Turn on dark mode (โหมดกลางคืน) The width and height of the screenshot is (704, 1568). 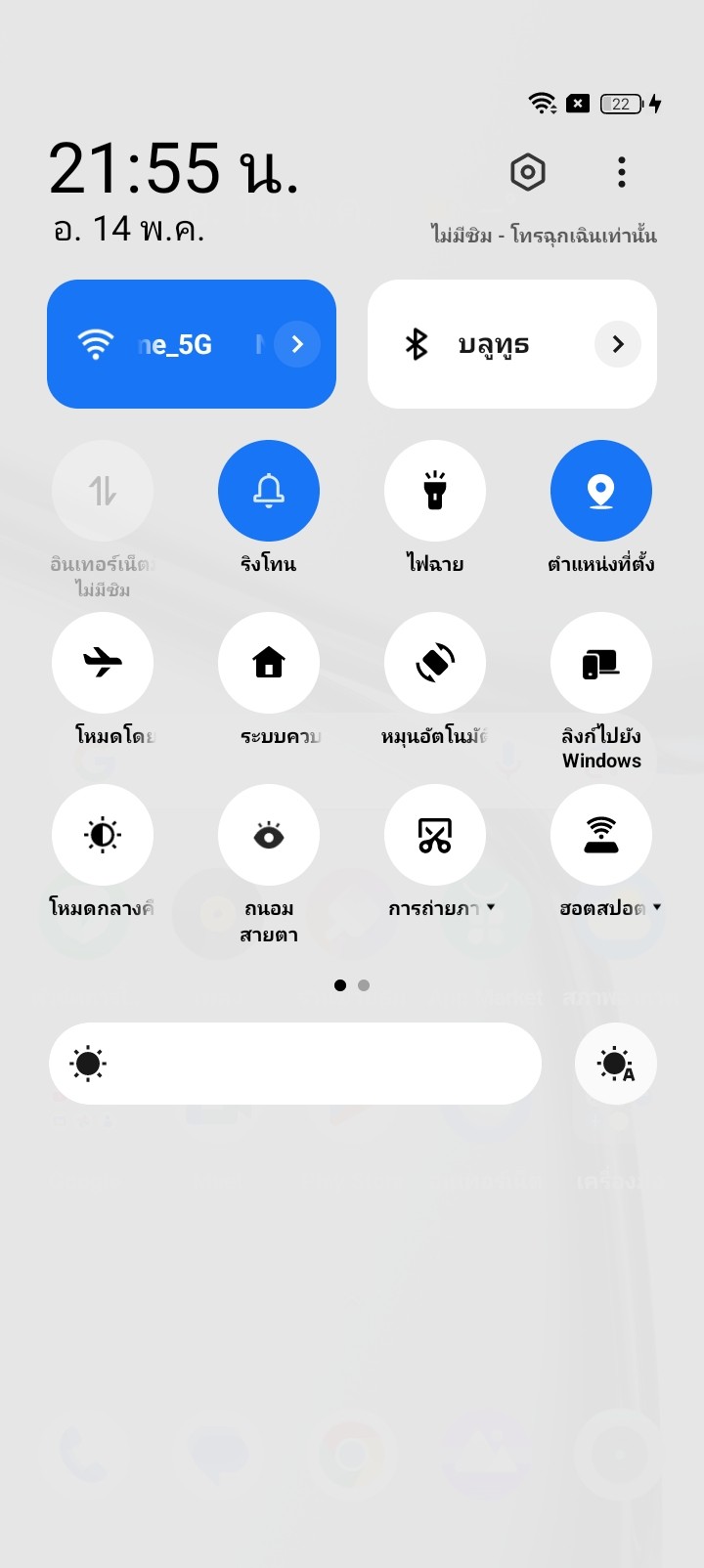point(103,835)
